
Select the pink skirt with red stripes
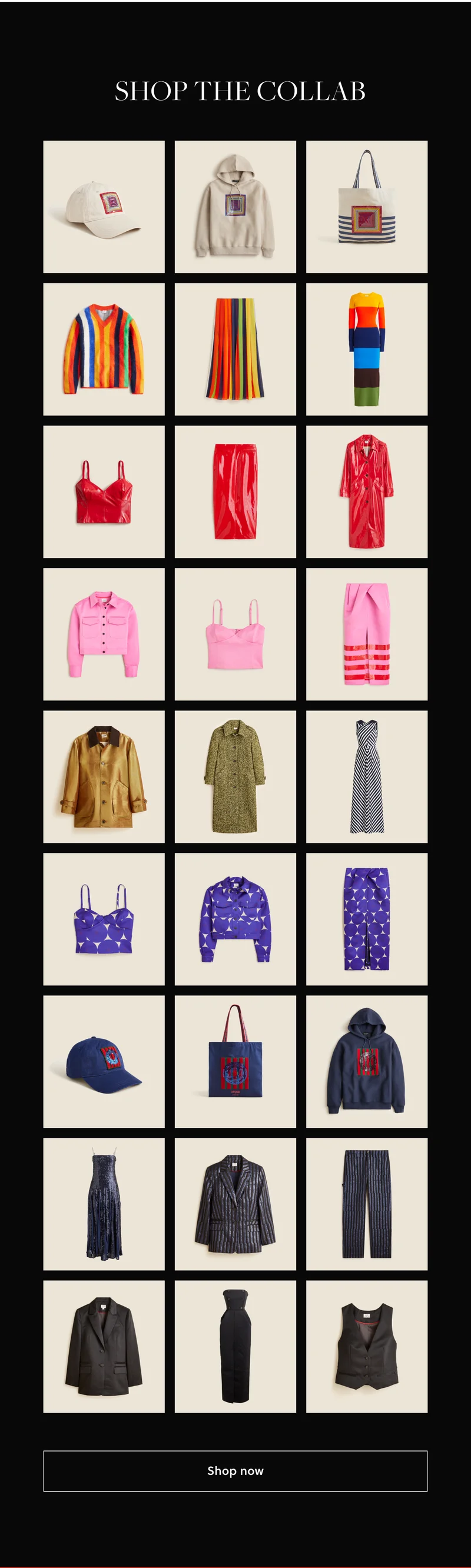366,634
